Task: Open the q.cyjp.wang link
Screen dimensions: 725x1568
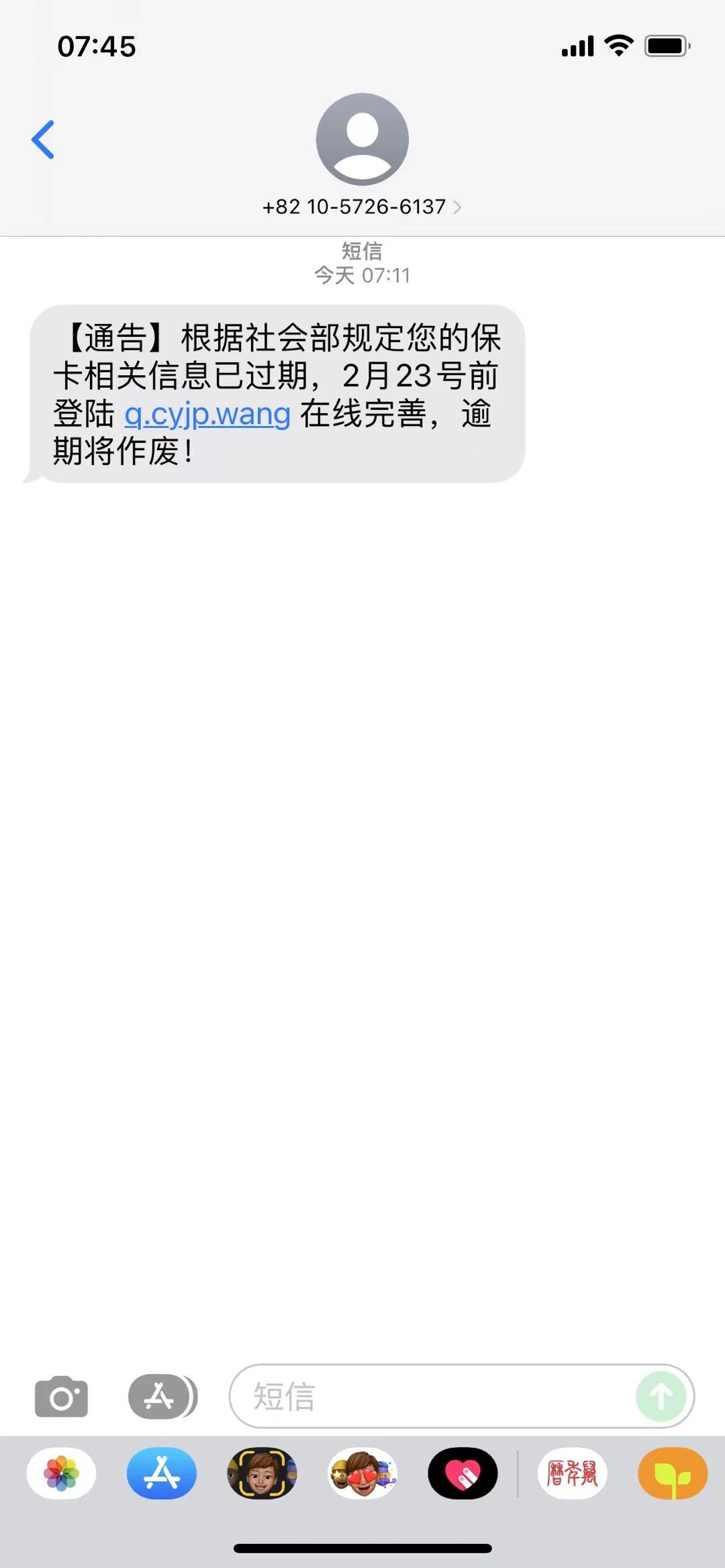Action: click(x=207, y=414)
